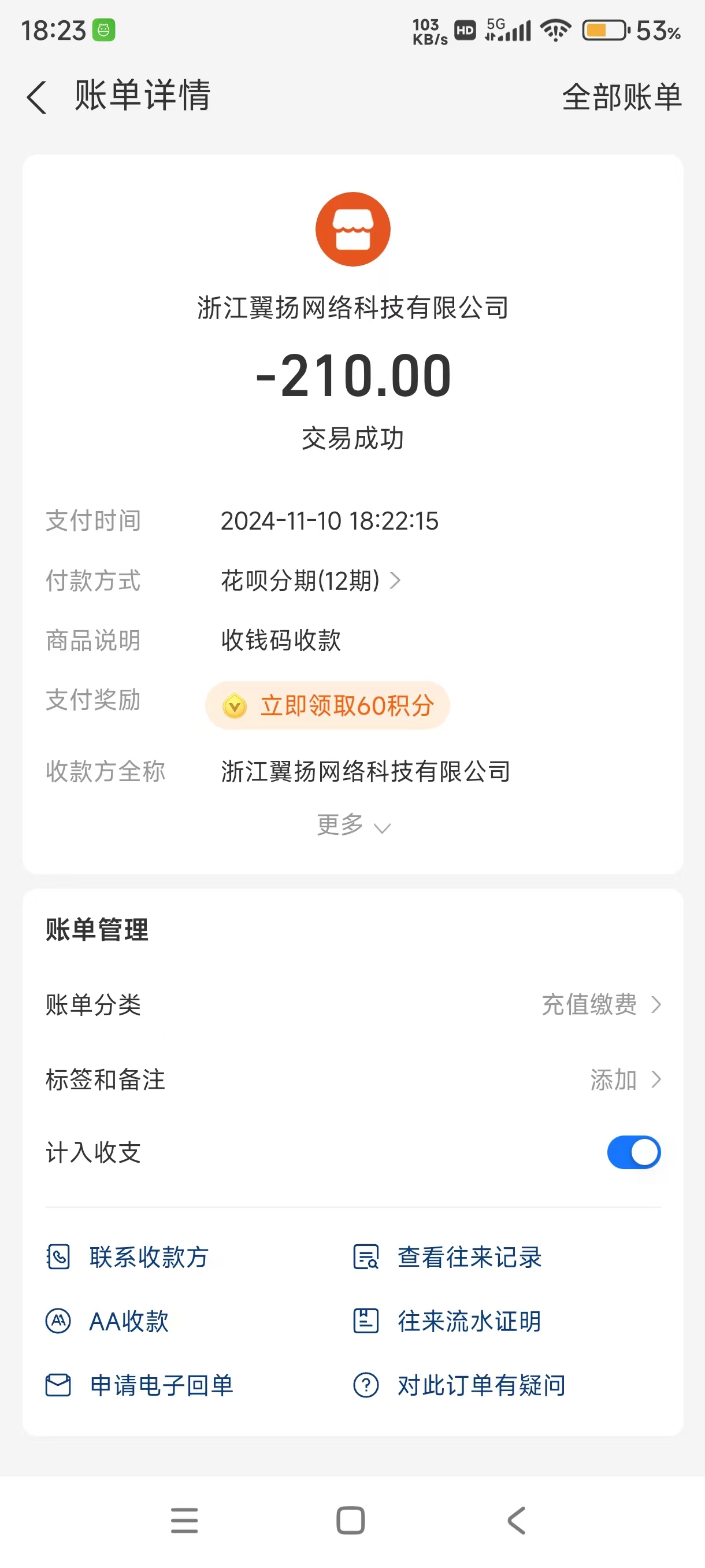The image size is (705, 1568).
Task: Go to the system home screen
Action: (x=351, y=1521)
